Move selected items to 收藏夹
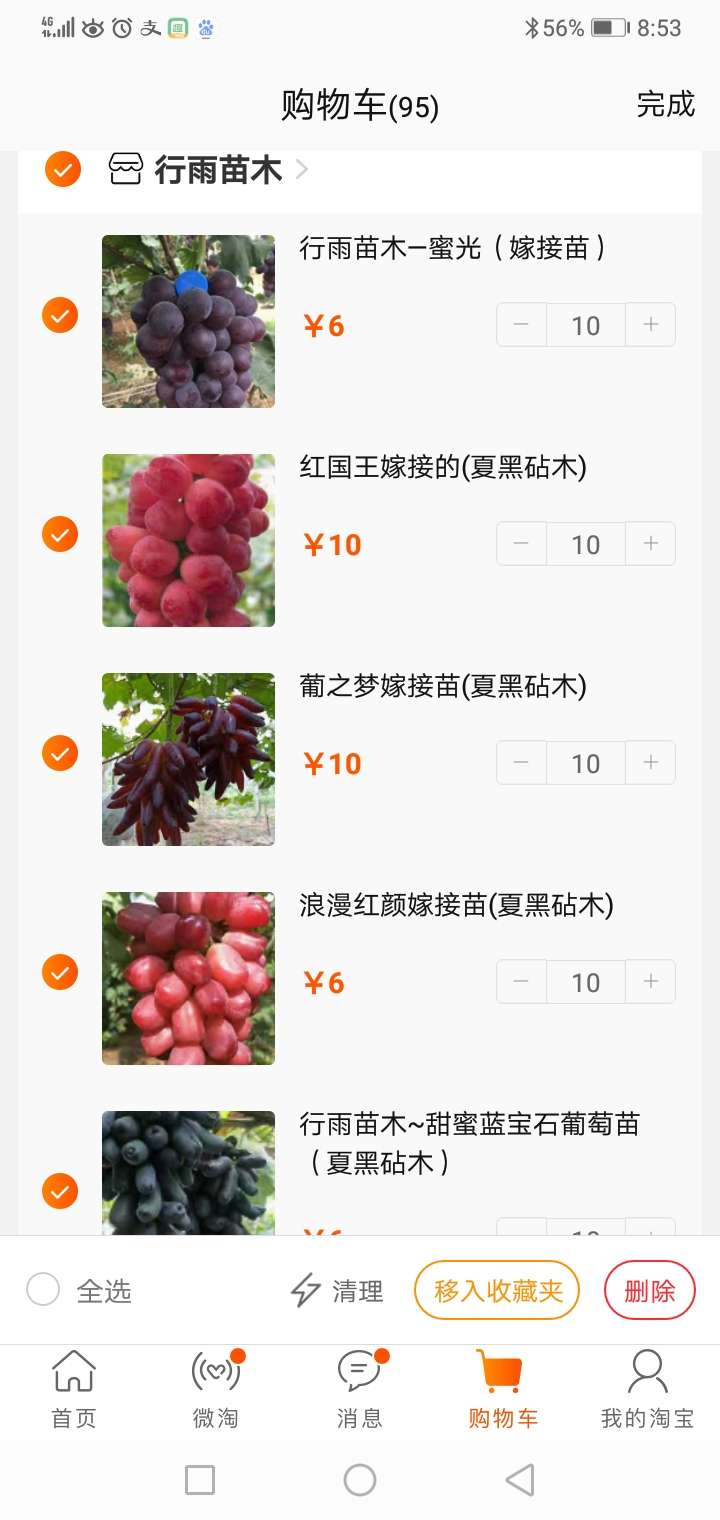 [497, 1291]
